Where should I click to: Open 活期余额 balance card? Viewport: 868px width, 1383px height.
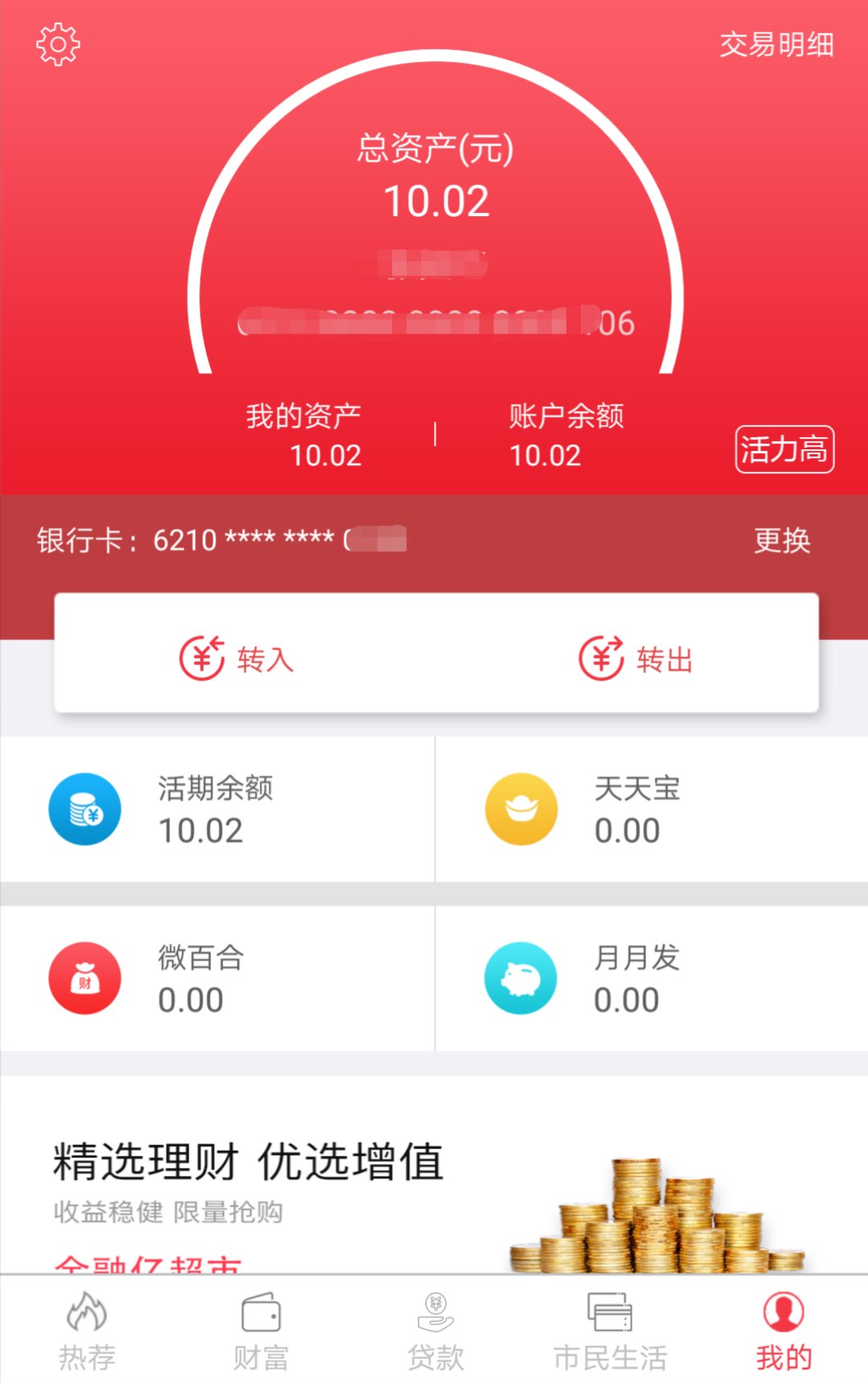(x=217, y=809)
